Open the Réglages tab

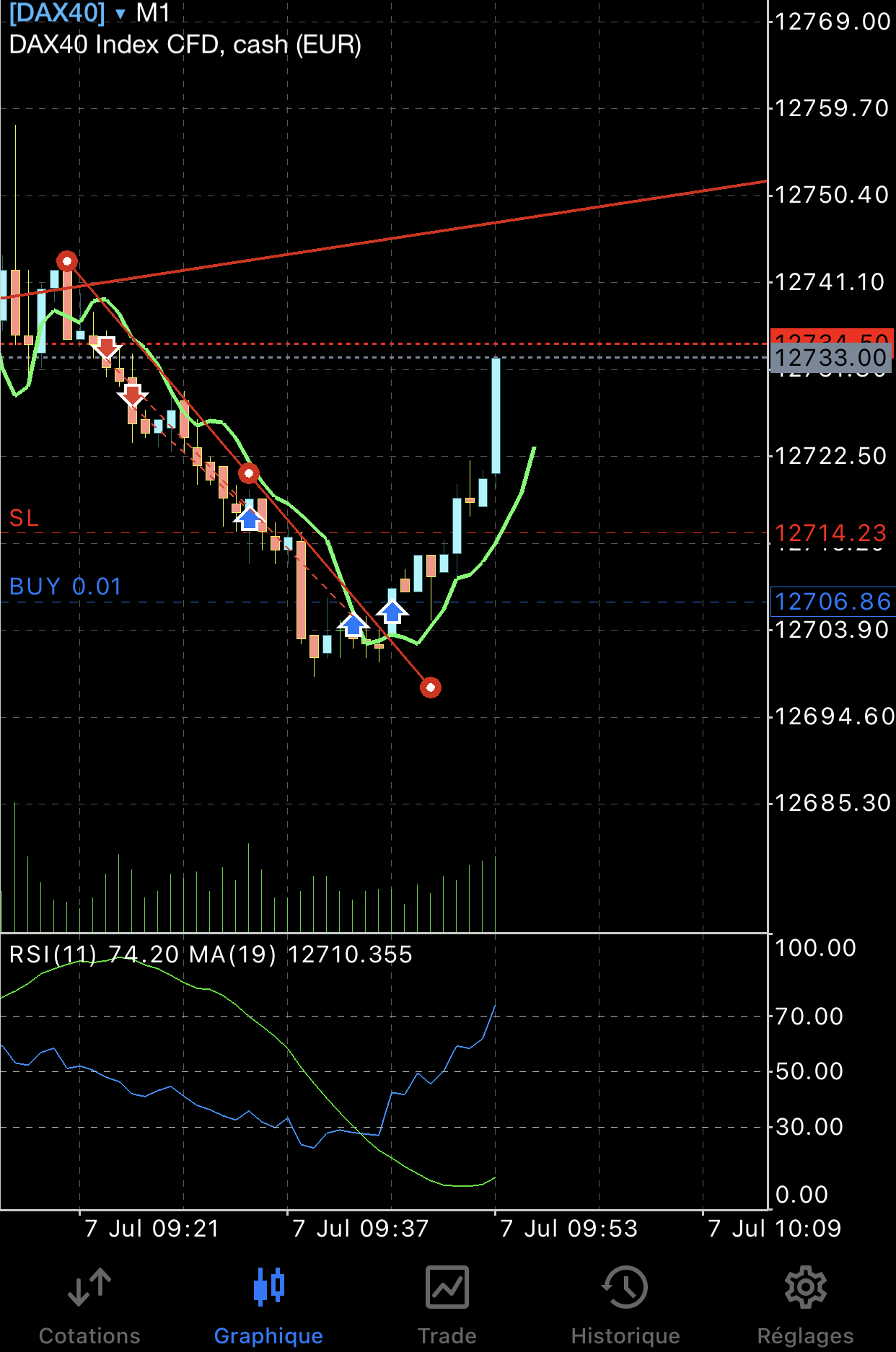[x=805, y=1304]
